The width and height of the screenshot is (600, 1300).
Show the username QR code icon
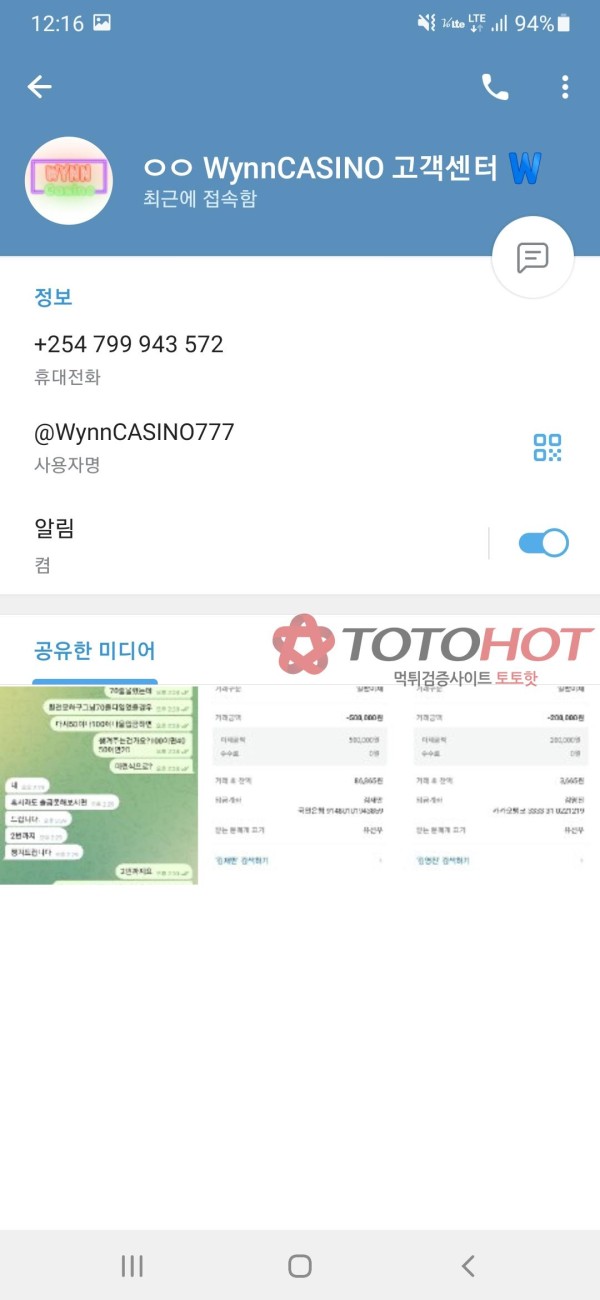pos(547,447)
